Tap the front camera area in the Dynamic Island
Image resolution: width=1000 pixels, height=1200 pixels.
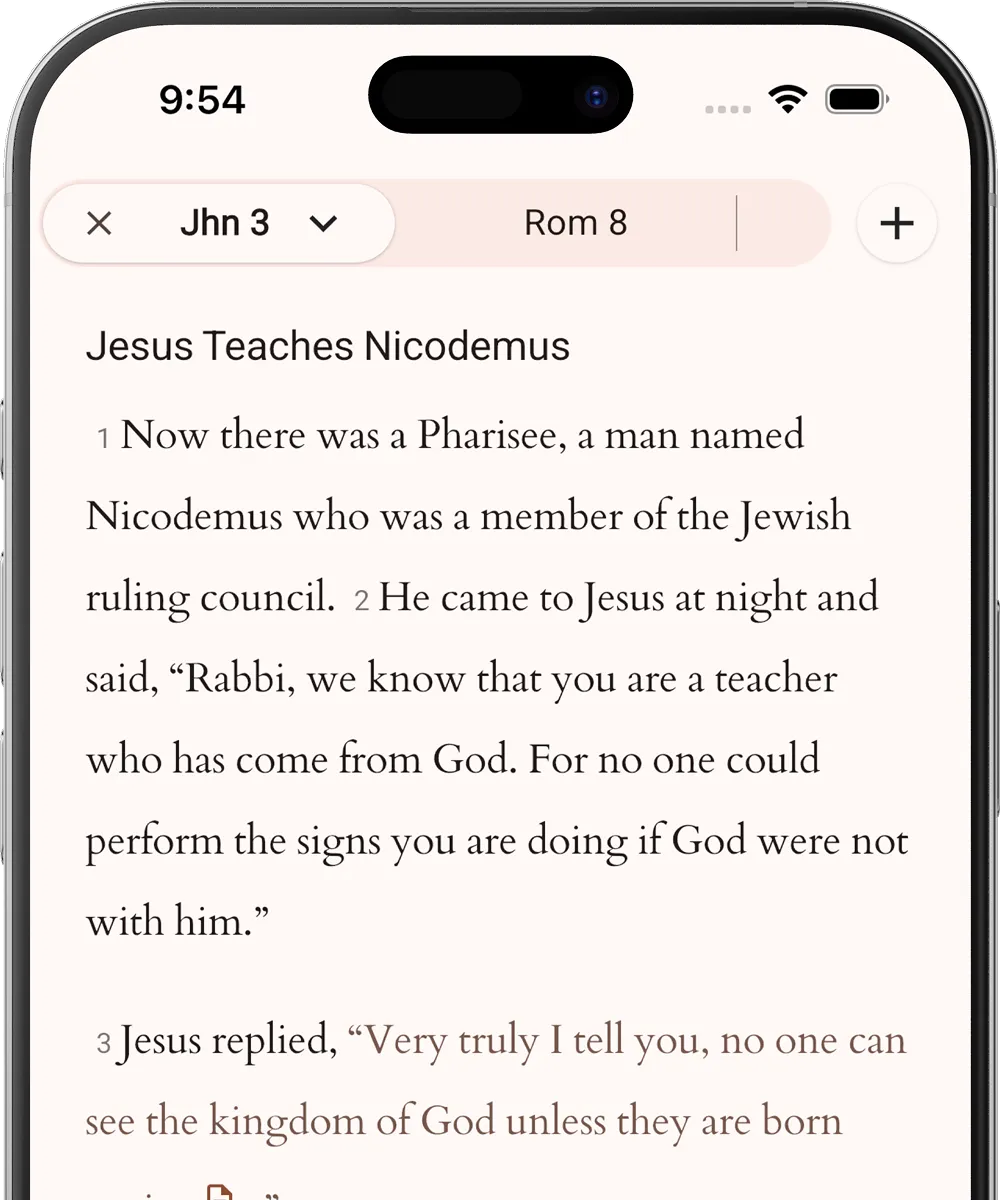pyautogui.click(x=597, y=96)
